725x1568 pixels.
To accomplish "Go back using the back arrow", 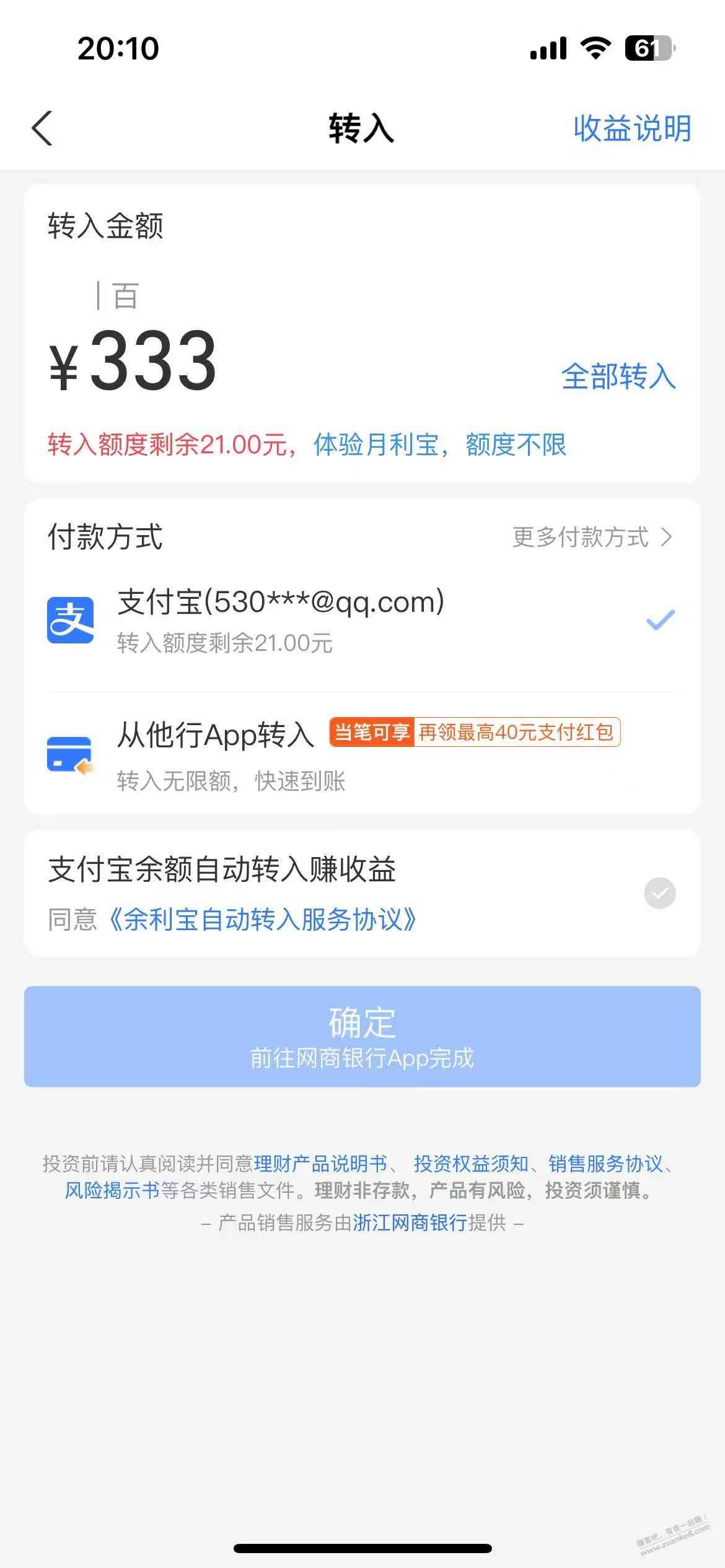I will [42, 129].
